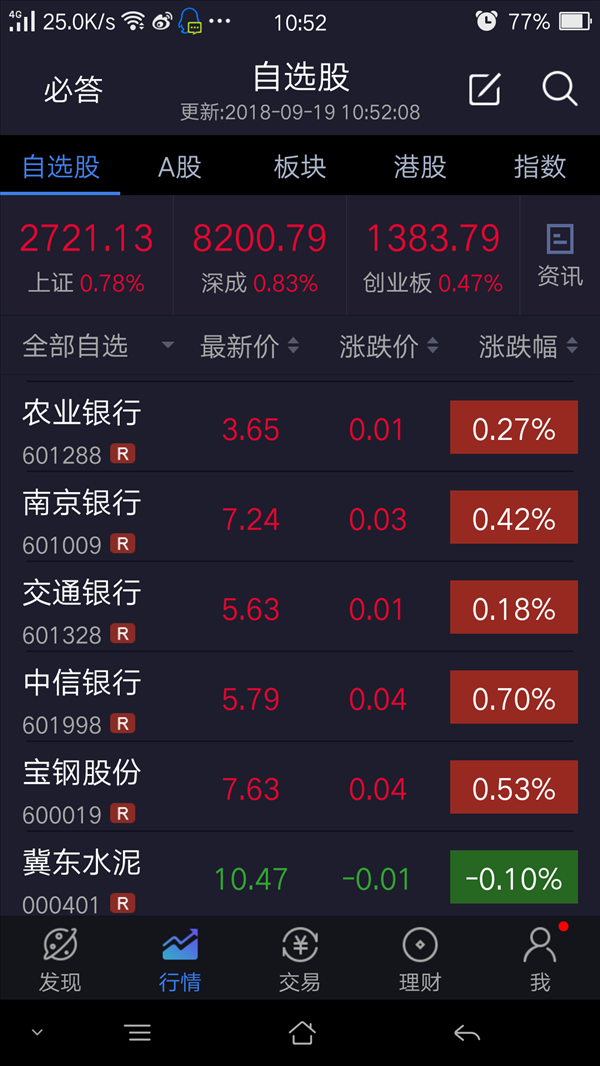Open the 农业银行 stock row
The height and width of the screenshot is (1066, 600).
point(300,427)
